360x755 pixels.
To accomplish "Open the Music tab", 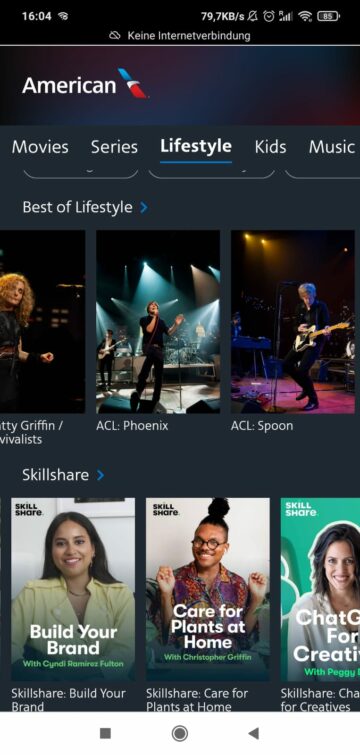I will 332,147.
